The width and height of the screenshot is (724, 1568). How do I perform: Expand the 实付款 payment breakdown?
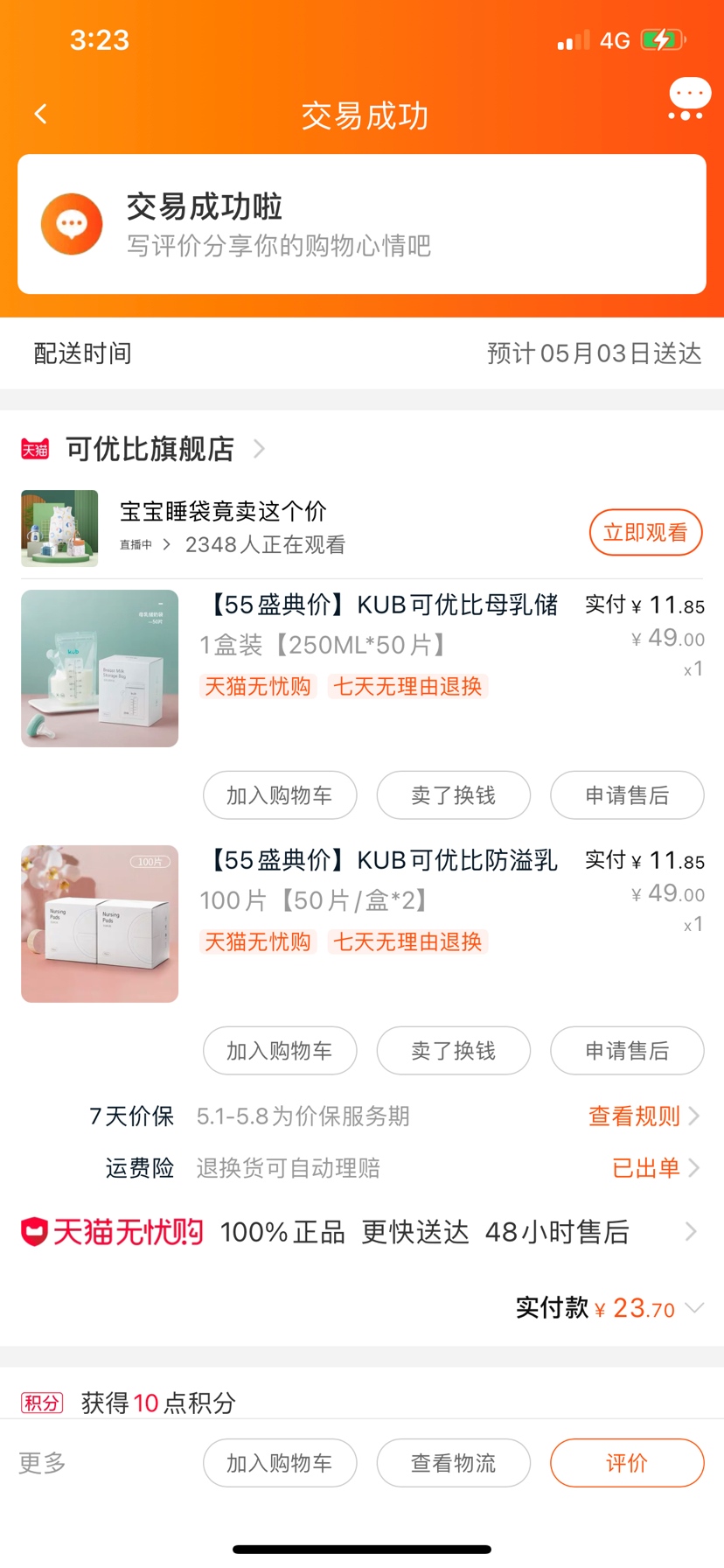(609, 1308)
